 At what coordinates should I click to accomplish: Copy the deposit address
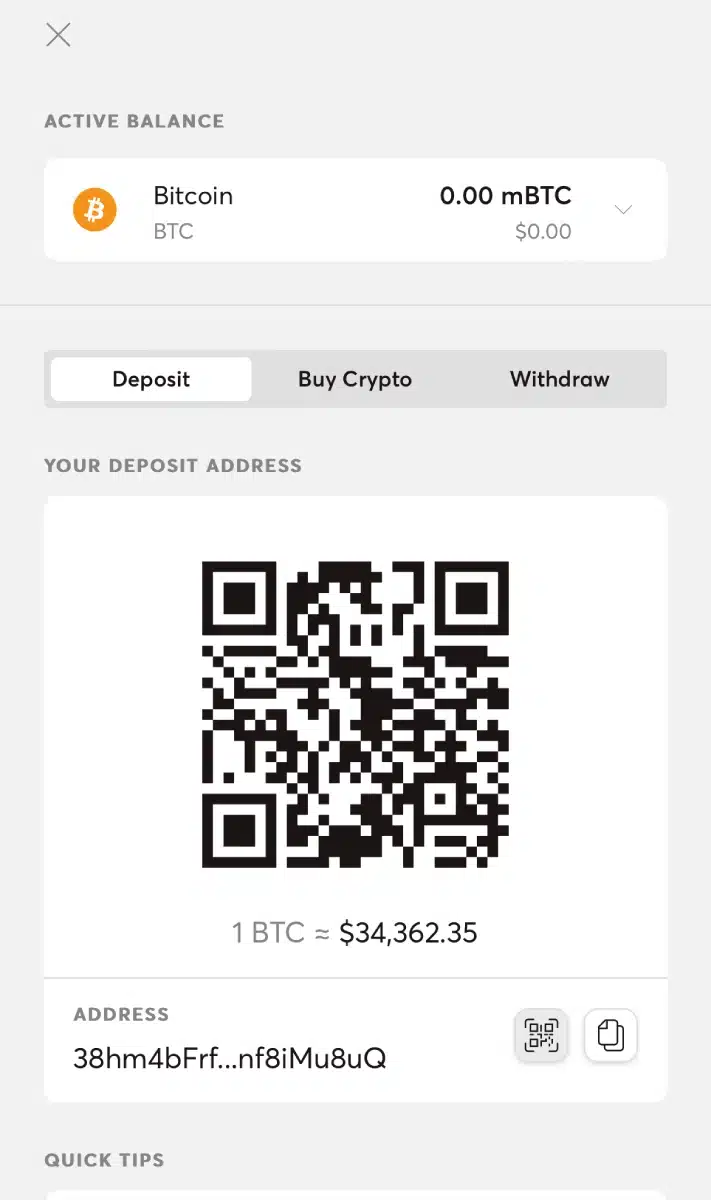click(610, 1035)
